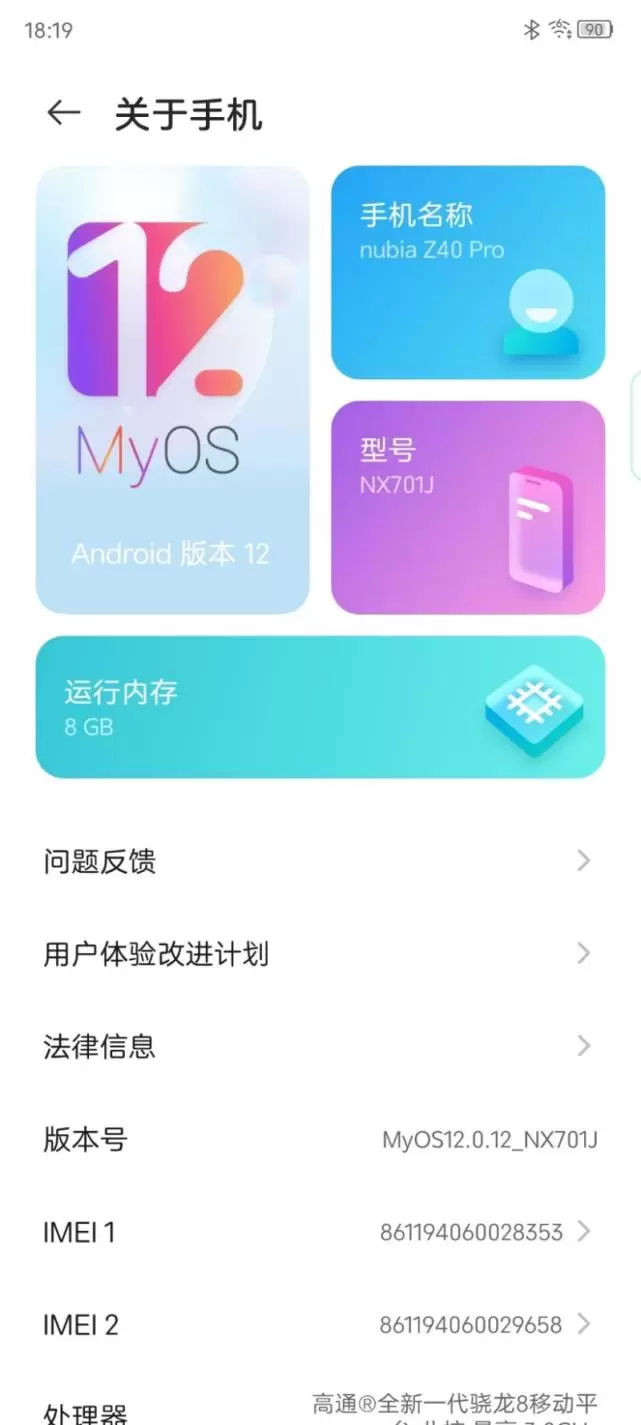Go back from 关于手机 page

point(63,114)
